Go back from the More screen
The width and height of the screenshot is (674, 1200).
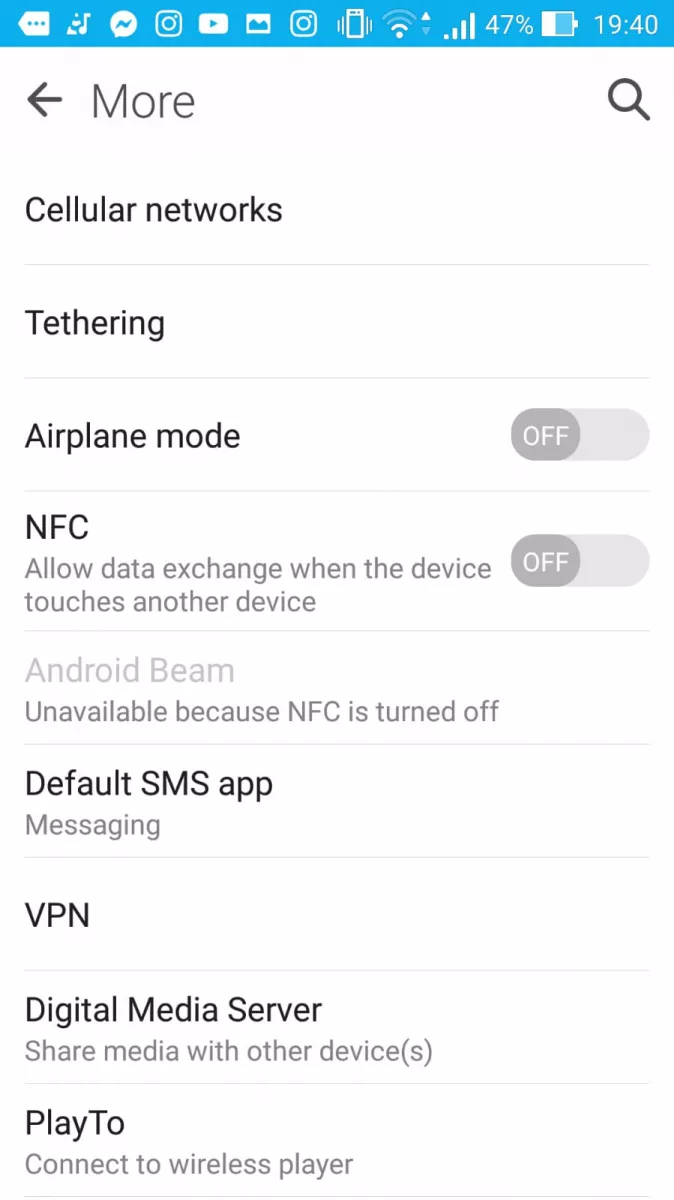click(44, 100)
